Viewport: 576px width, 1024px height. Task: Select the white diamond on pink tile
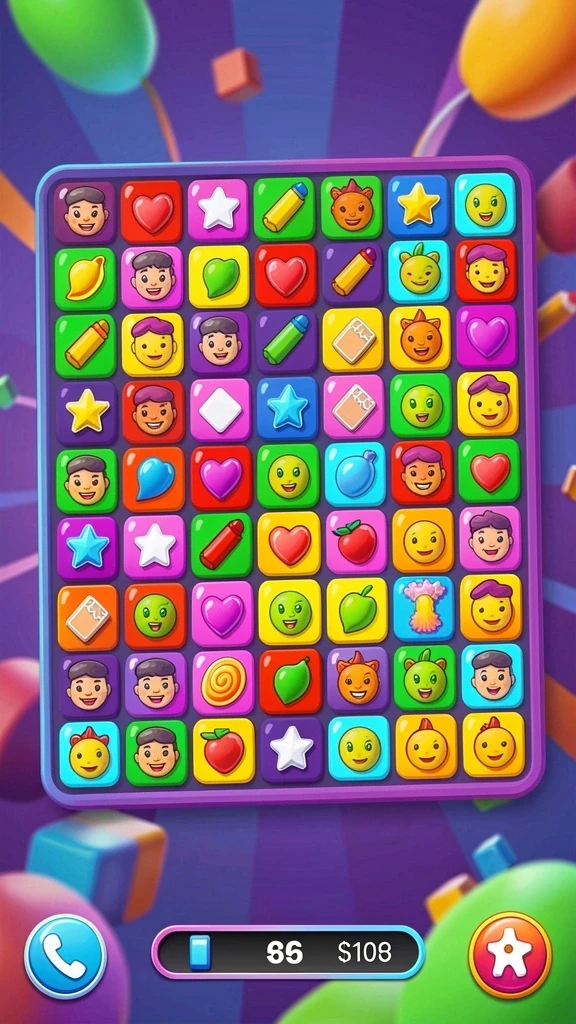[220, 409]
